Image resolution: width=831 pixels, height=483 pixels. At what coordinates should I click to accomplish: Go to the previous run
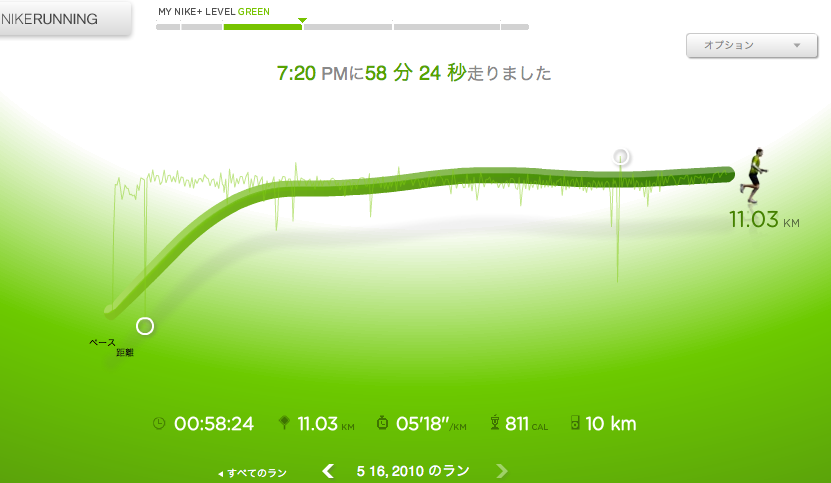click(327, 470)
